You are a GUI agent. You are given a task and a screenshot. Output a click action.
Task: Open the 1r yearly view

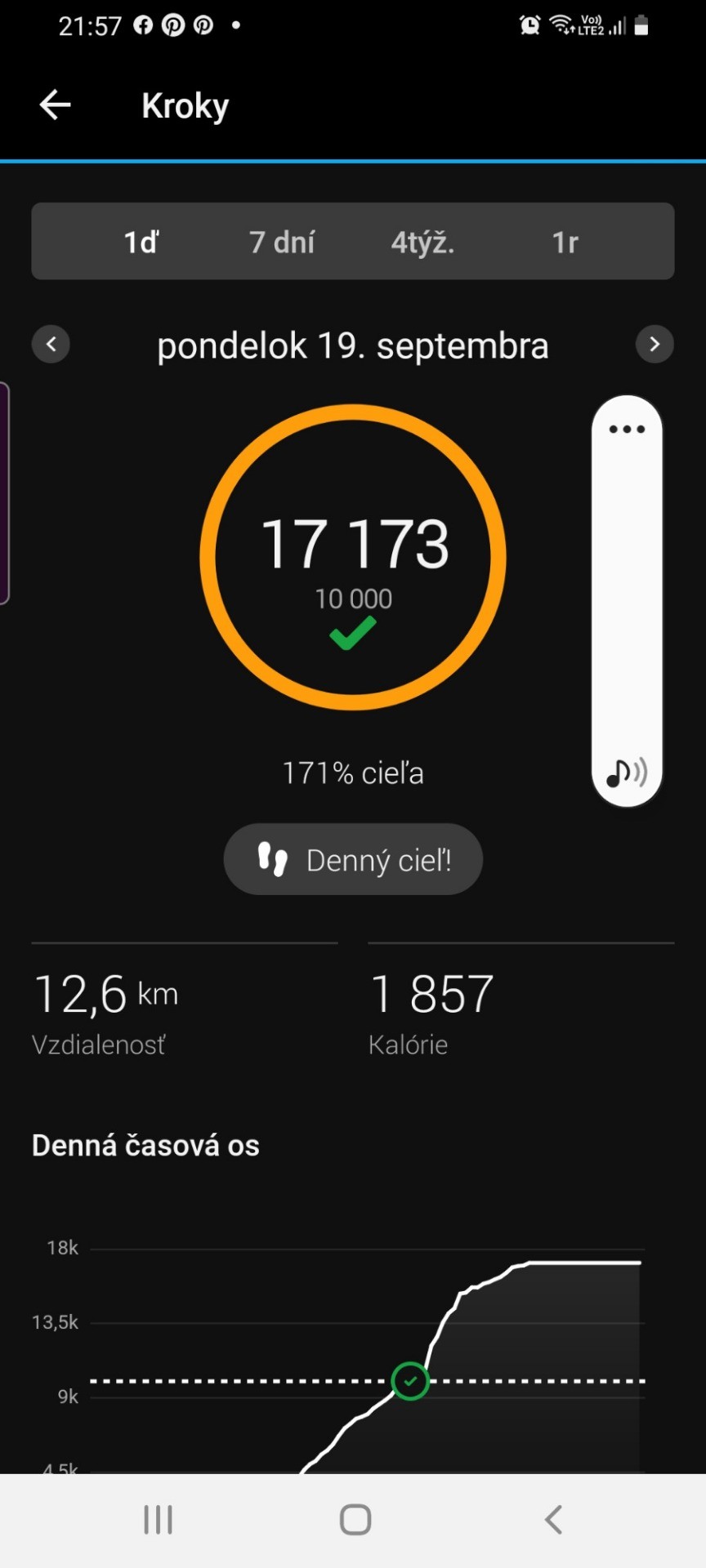pyautogui.click(x=565, y=242)
